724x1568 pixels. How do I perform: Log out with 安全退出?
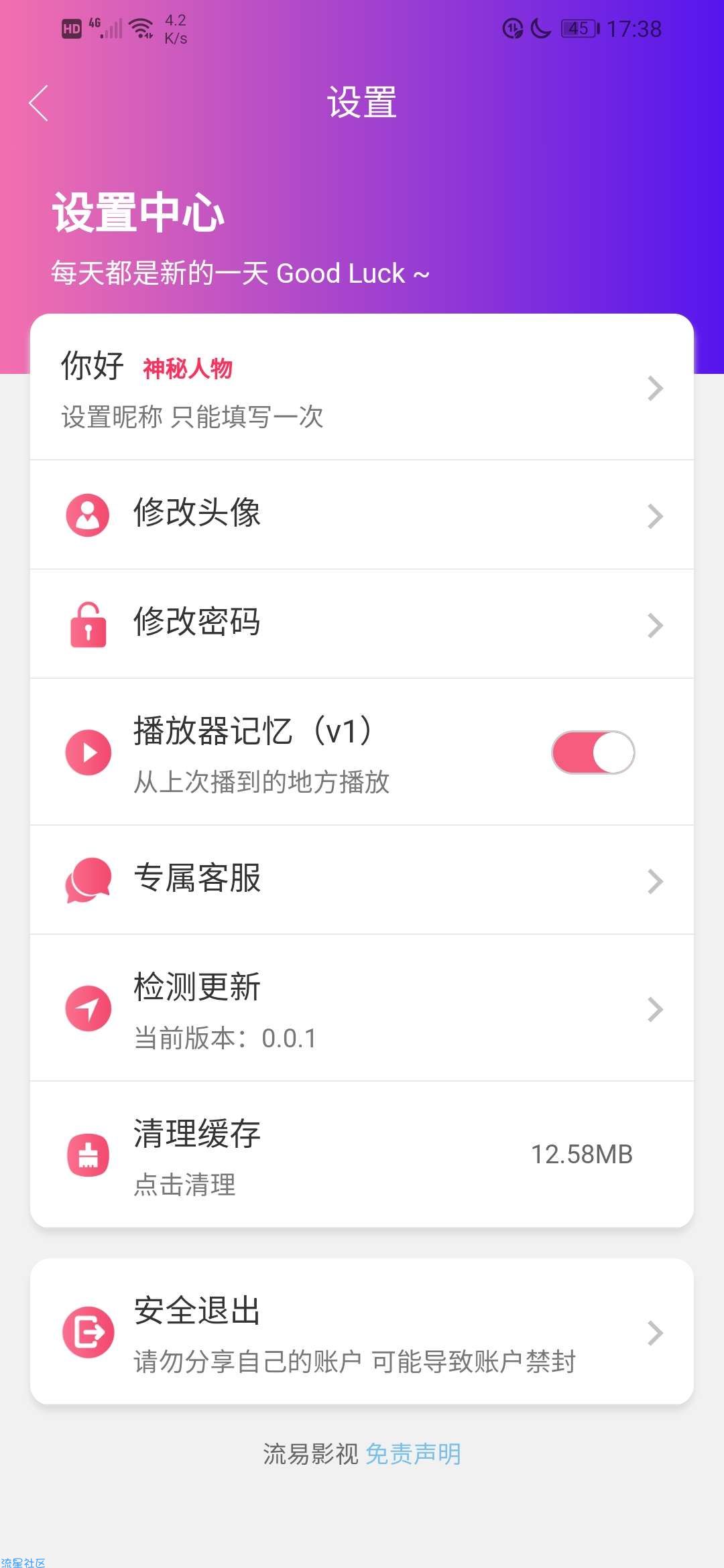pos(362,1332)
